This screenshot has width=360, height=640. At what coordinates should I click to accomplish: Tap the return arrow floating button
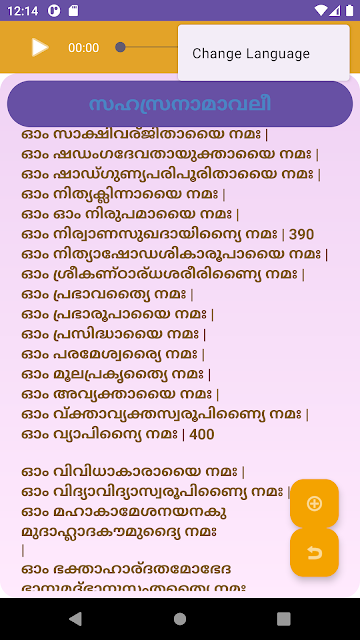(314, 553)
